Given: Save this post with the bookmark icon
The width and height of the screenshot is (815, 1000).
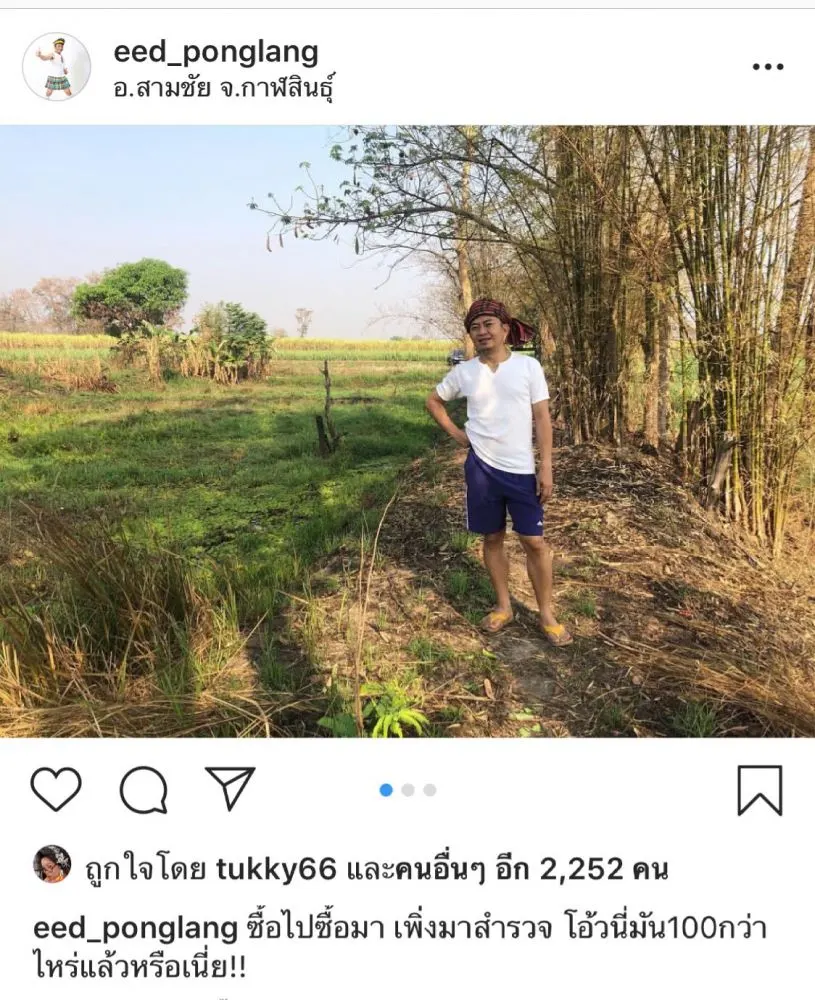Looking at the screenshot, I should [x=759, y=790].
